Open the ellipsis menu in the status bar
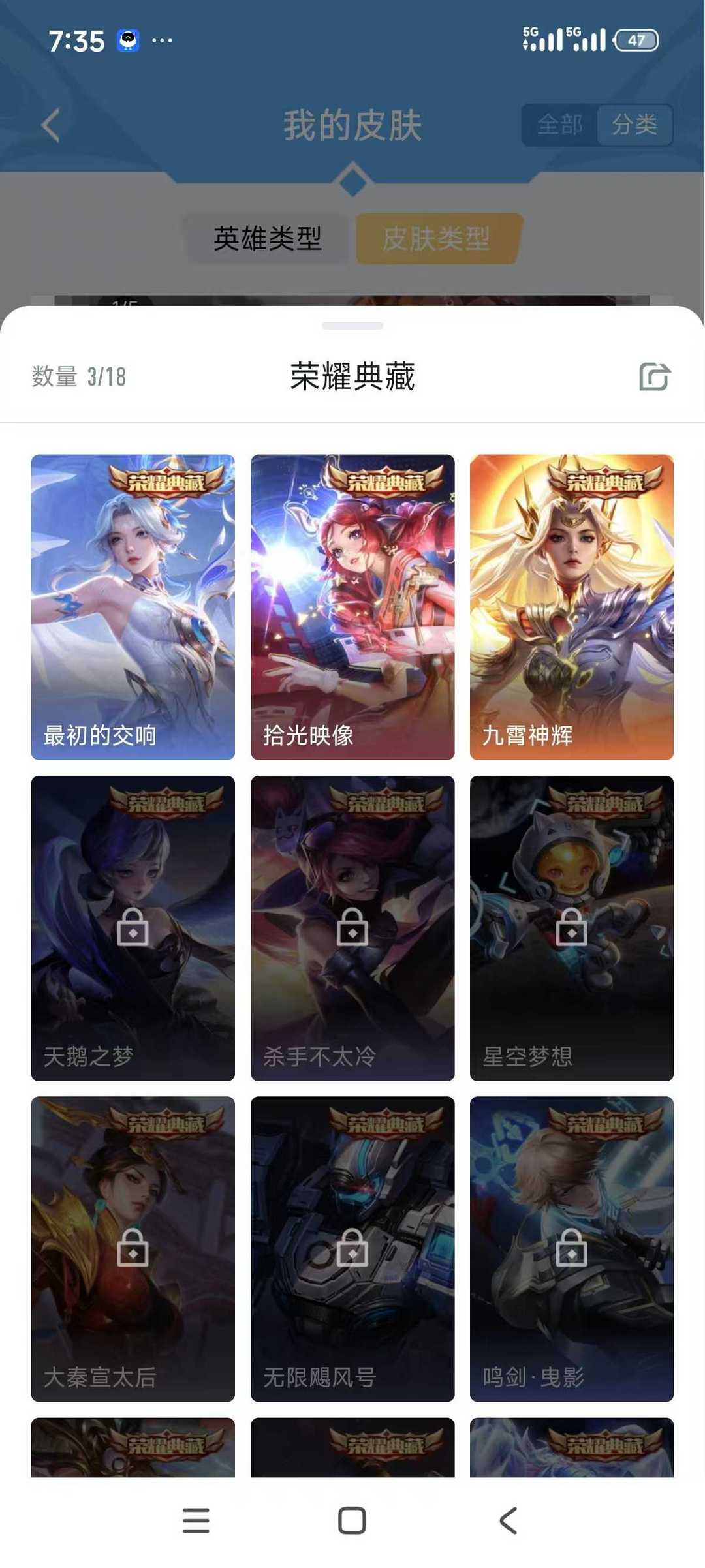This screenshot has height=1568, width=705. pos(160,41)
